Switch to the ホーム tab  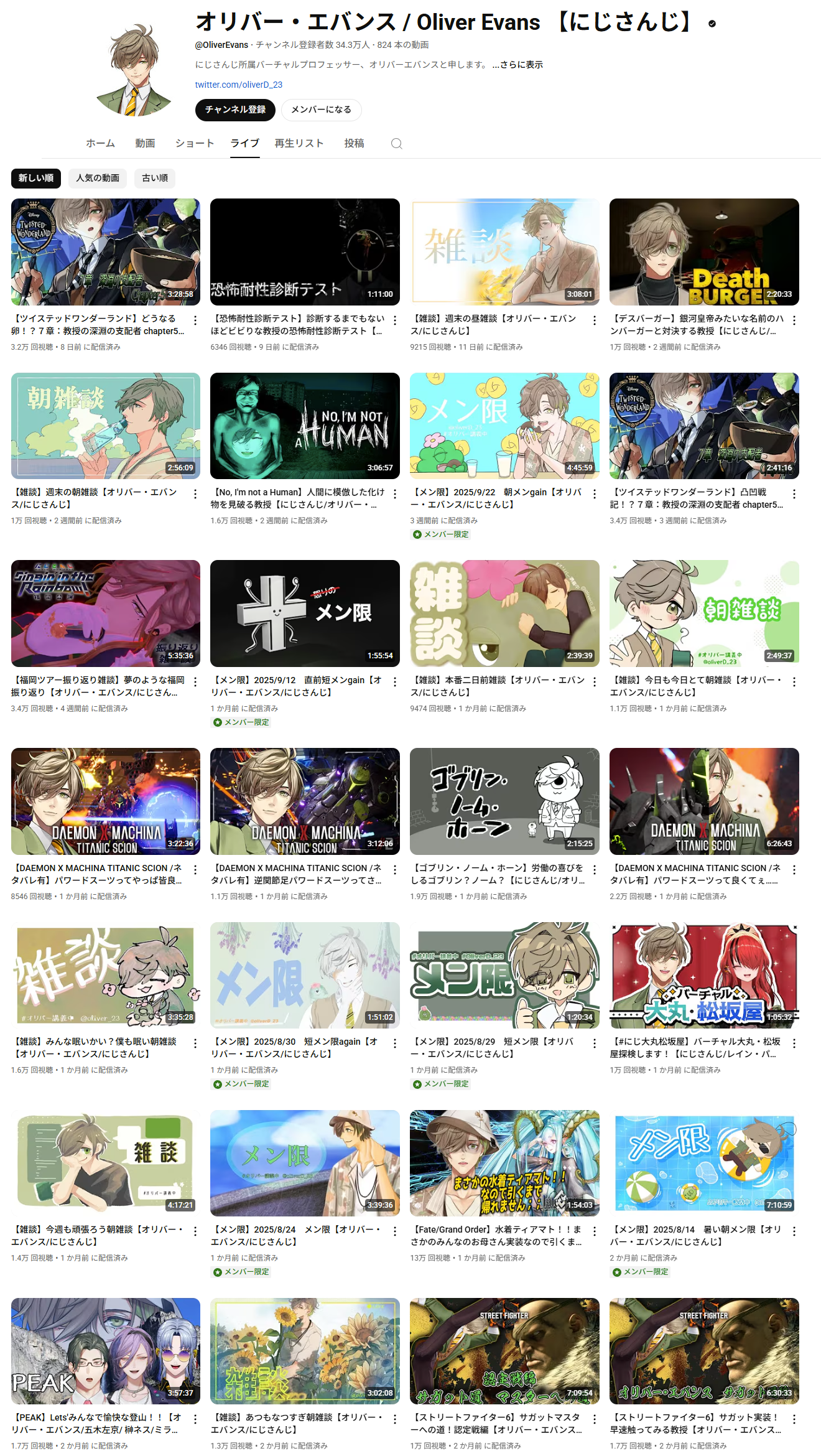pyautogui.click(x=100, y=143)
